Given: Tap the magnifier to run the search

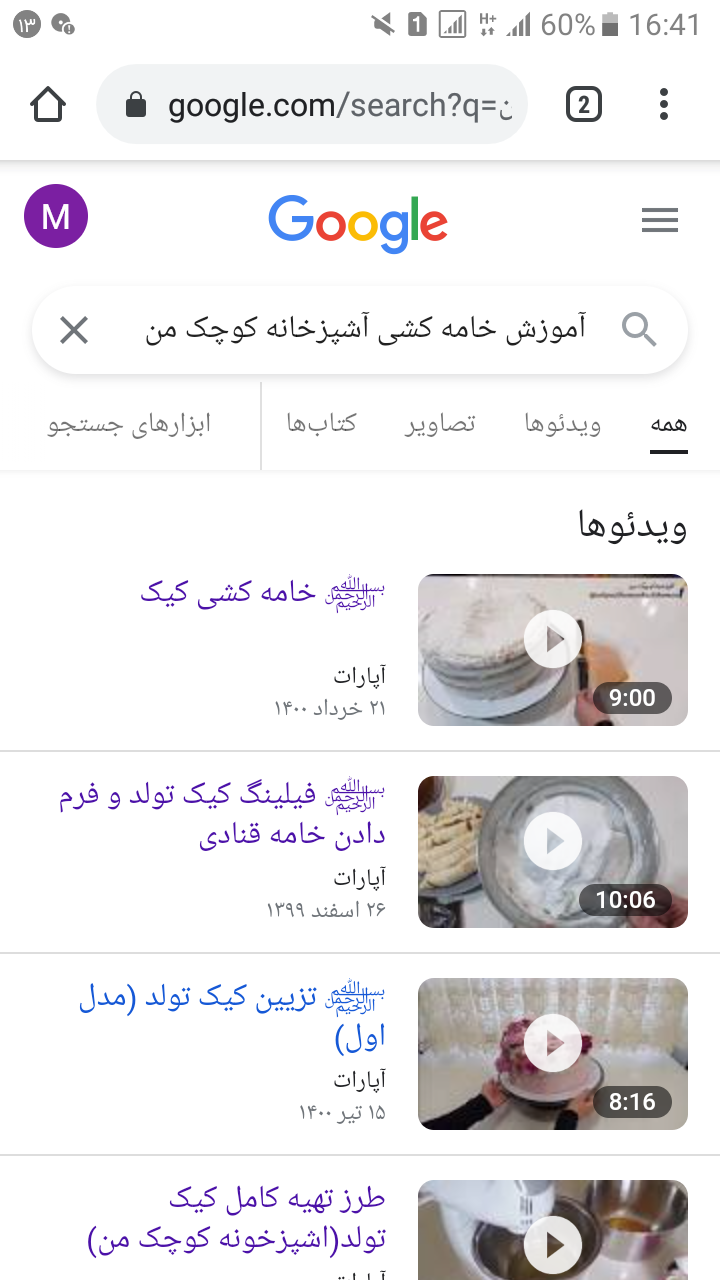Looking at the screenshot, I should (639, 328).
